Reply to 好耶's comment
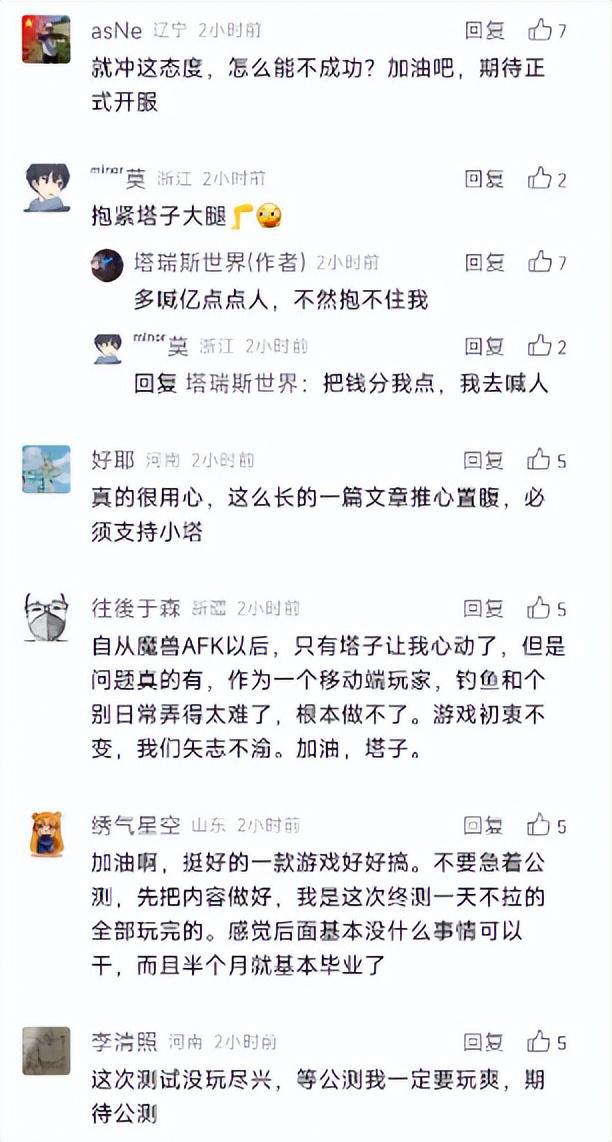 [484, 461]
